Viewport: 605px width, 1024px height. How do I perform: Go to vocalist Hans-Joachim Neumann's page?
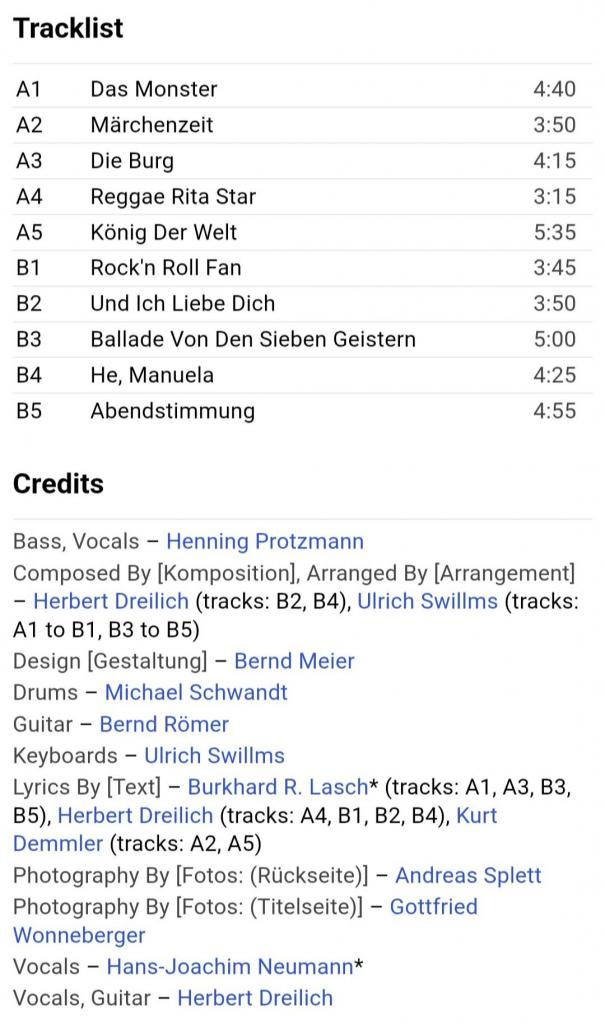tap(230, 967)
